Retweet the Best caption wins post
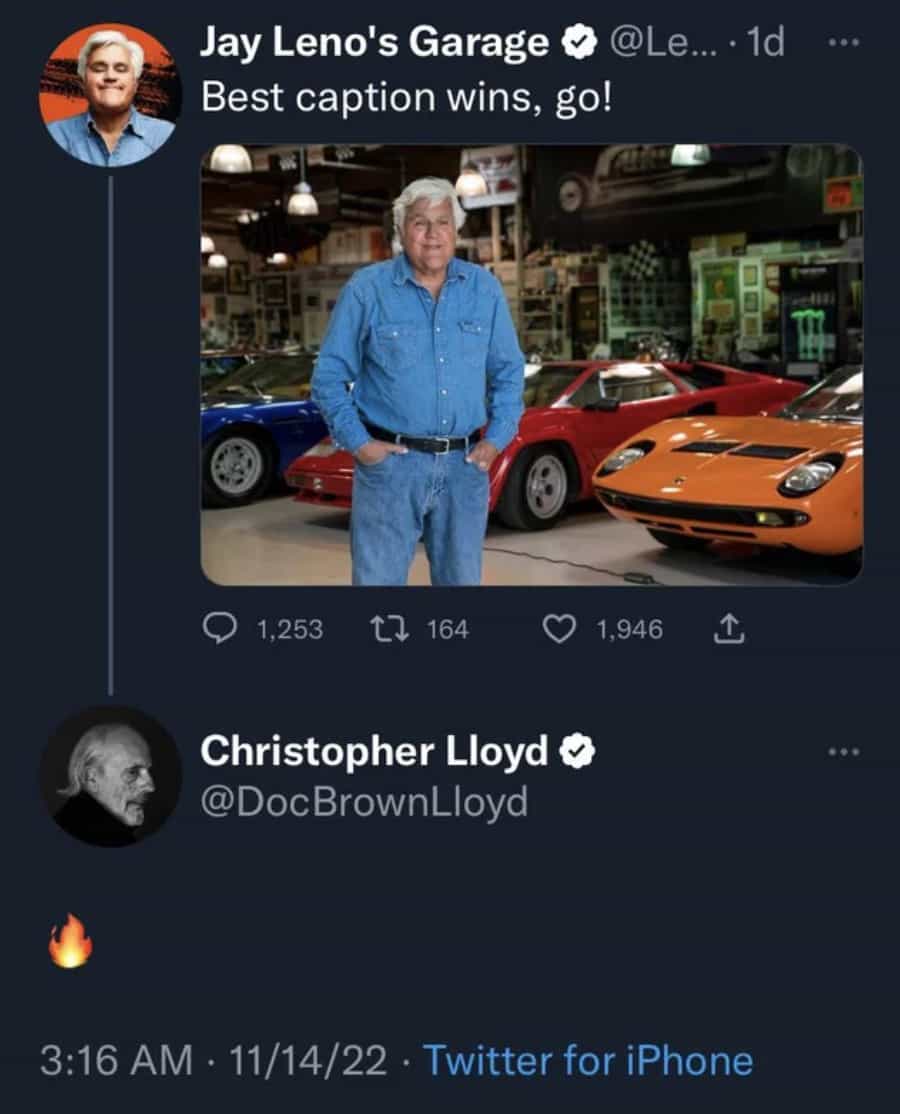This screenshot has height=1114, width=900. [x=383, y=628]
